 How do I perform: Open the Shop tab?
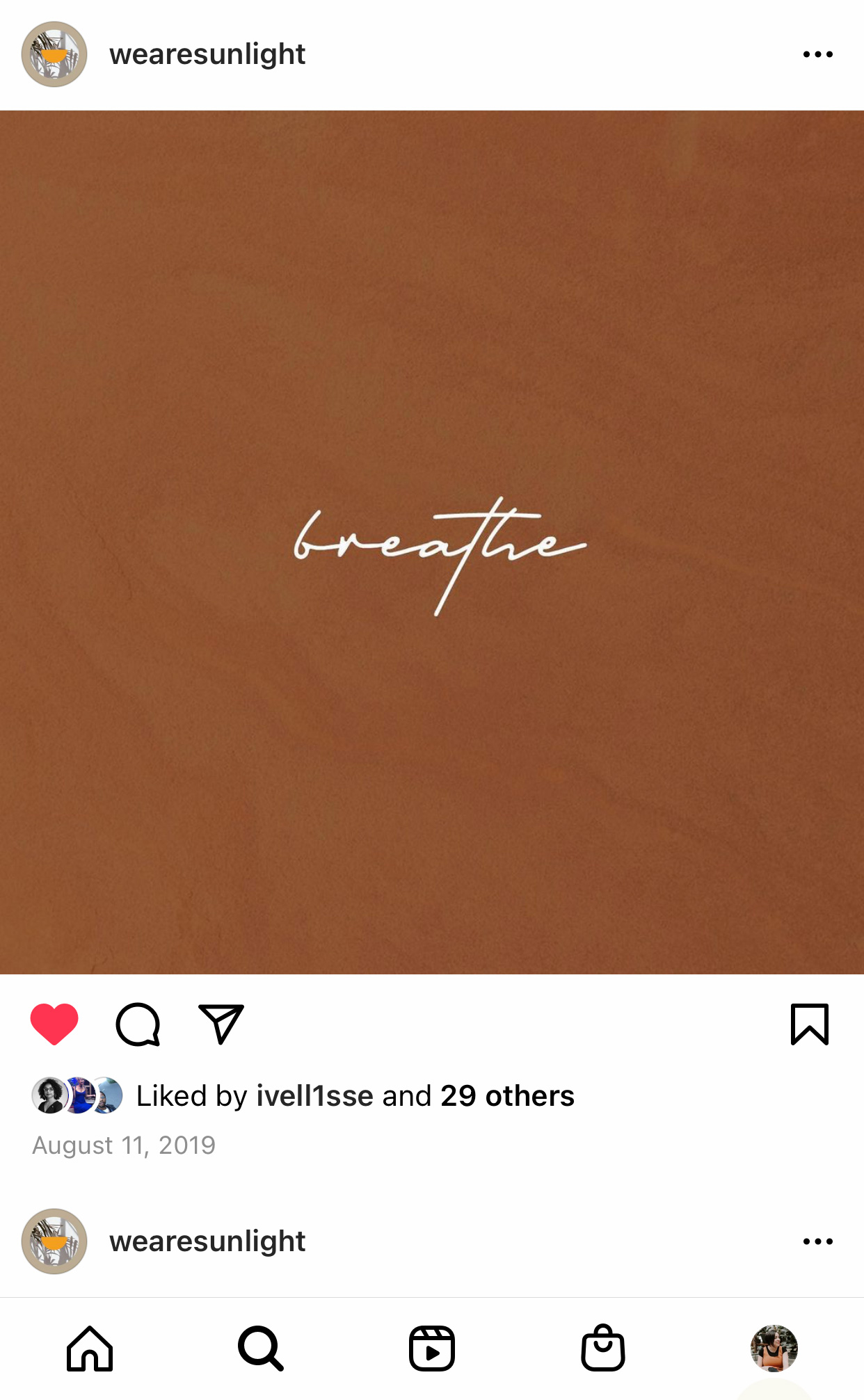point(602,1348)
